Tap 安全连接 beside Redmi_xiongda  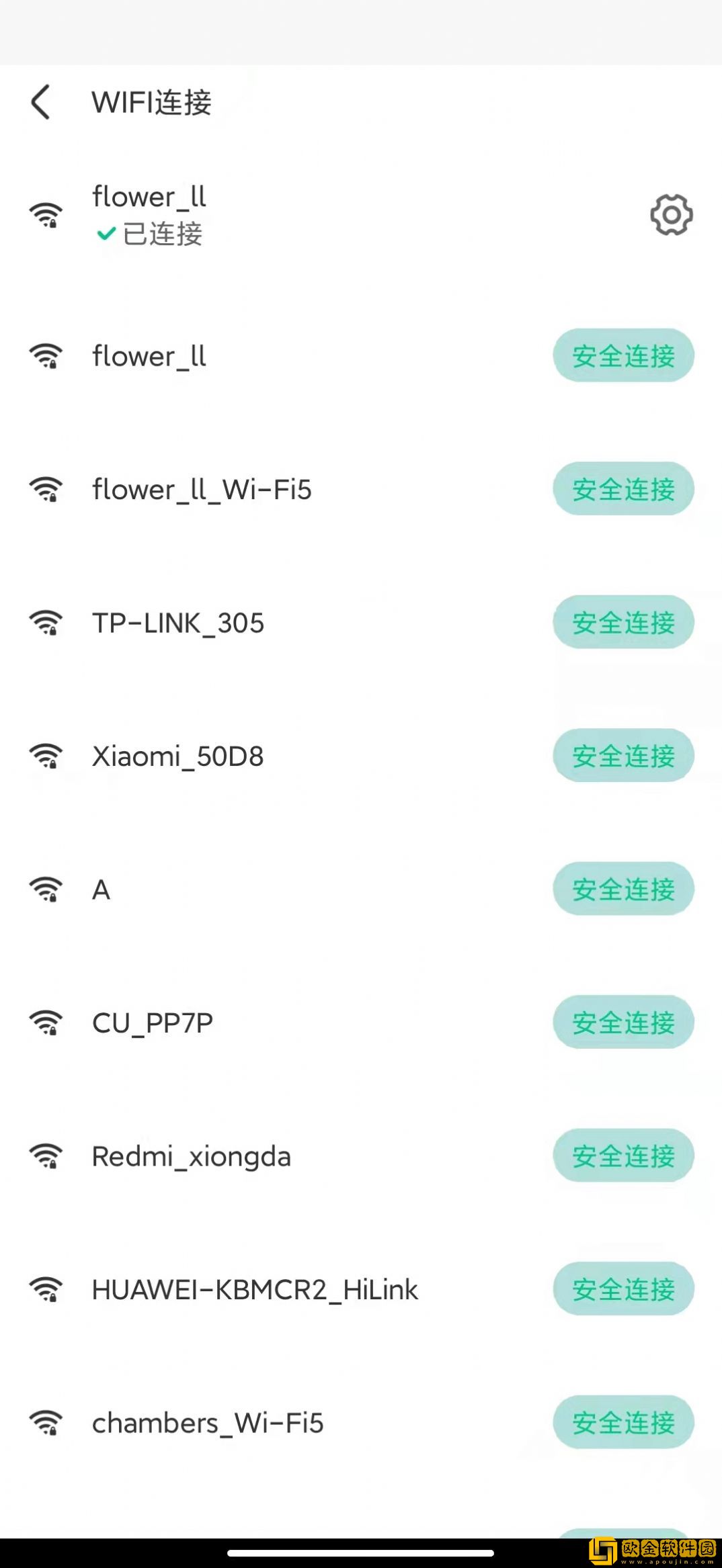(x=623, y=1156)
